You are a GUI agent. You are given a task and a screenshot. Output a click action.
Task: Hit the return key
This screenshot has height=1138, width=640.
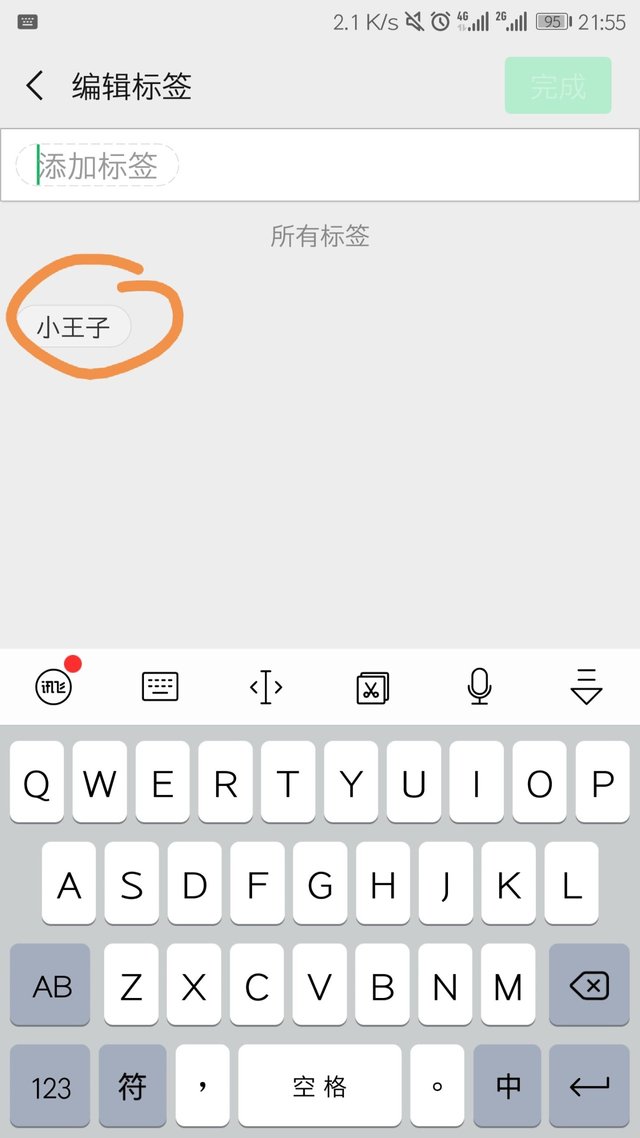(589, 1086)
